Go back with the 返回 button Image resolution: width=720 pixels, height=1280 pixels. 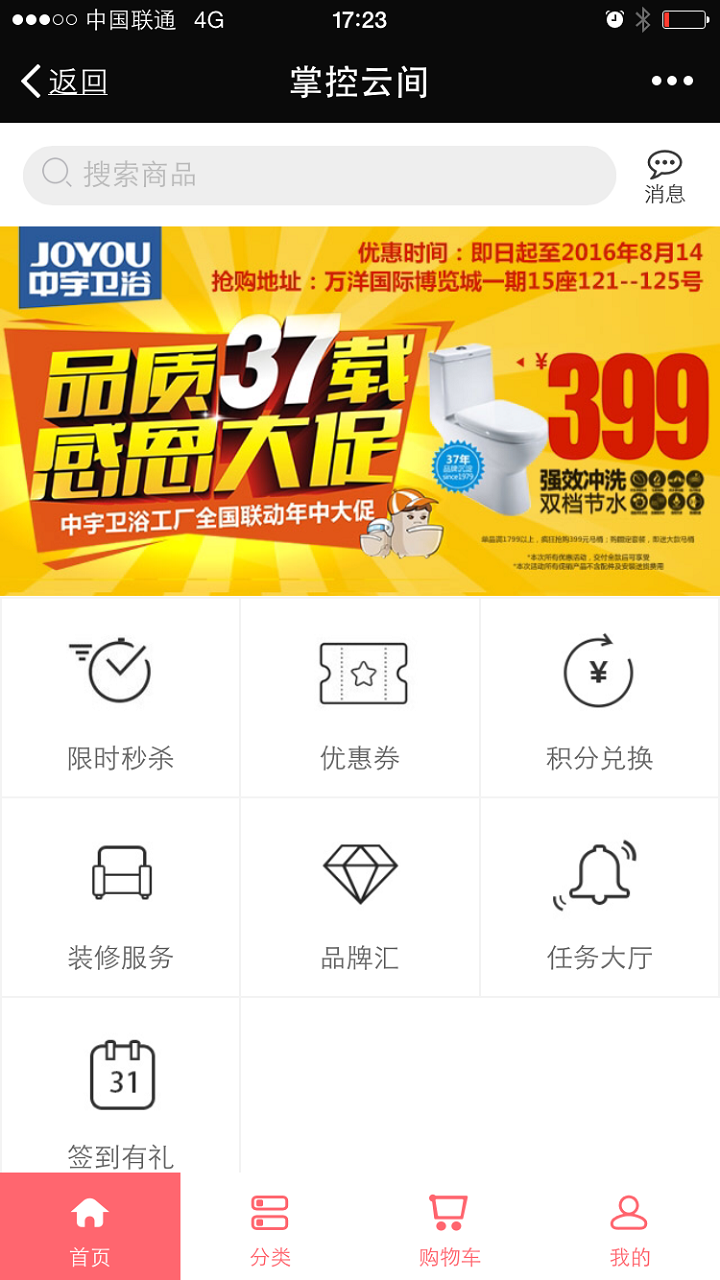tap(65, 82)
